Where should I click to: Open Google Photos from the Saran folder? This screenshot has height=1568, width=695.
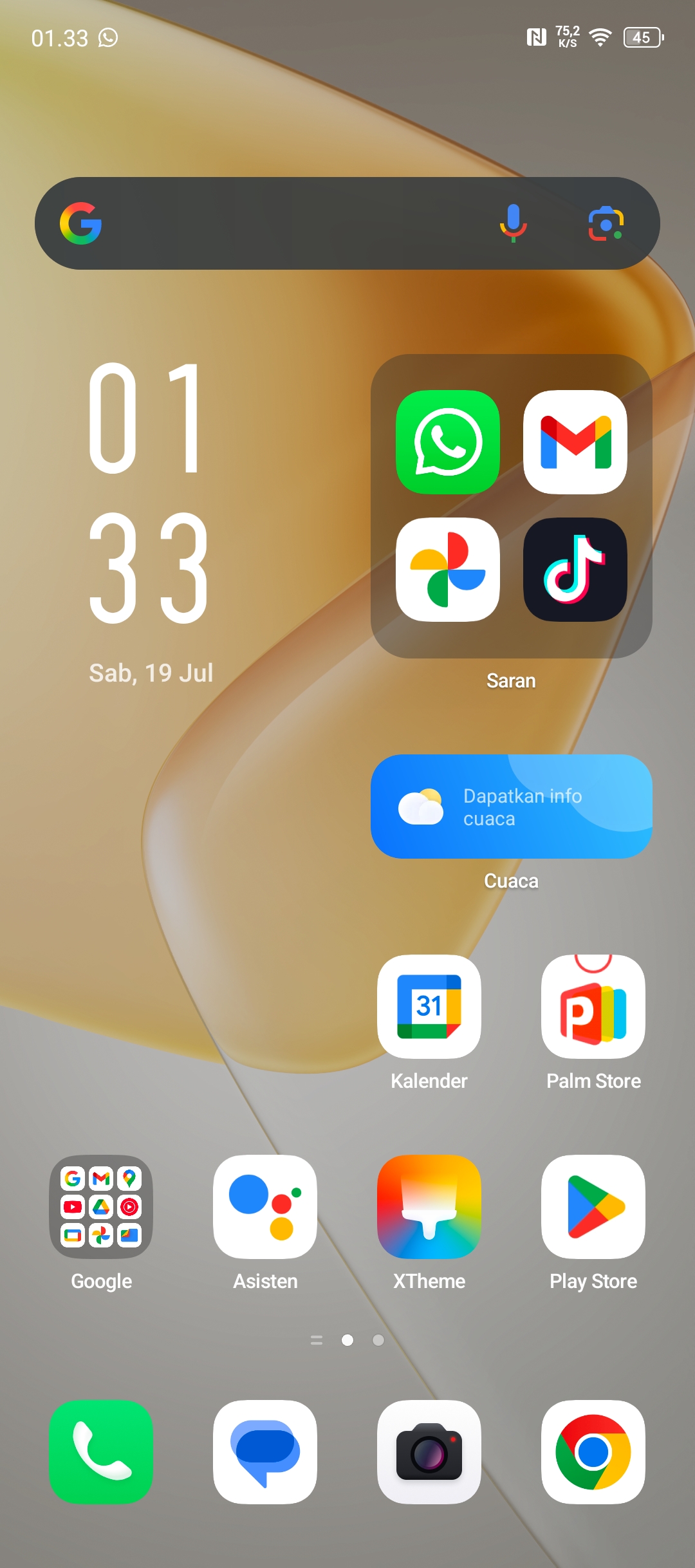(448, 570)
